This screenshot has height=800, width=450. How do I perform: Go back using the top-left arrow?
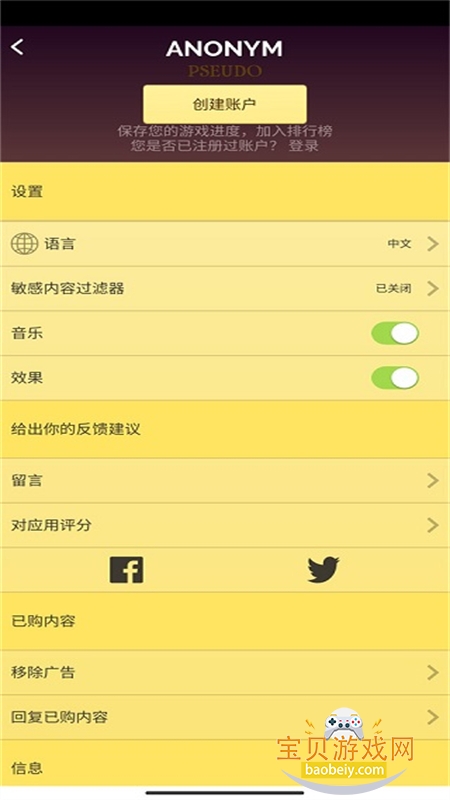click(x=17, y=47)
